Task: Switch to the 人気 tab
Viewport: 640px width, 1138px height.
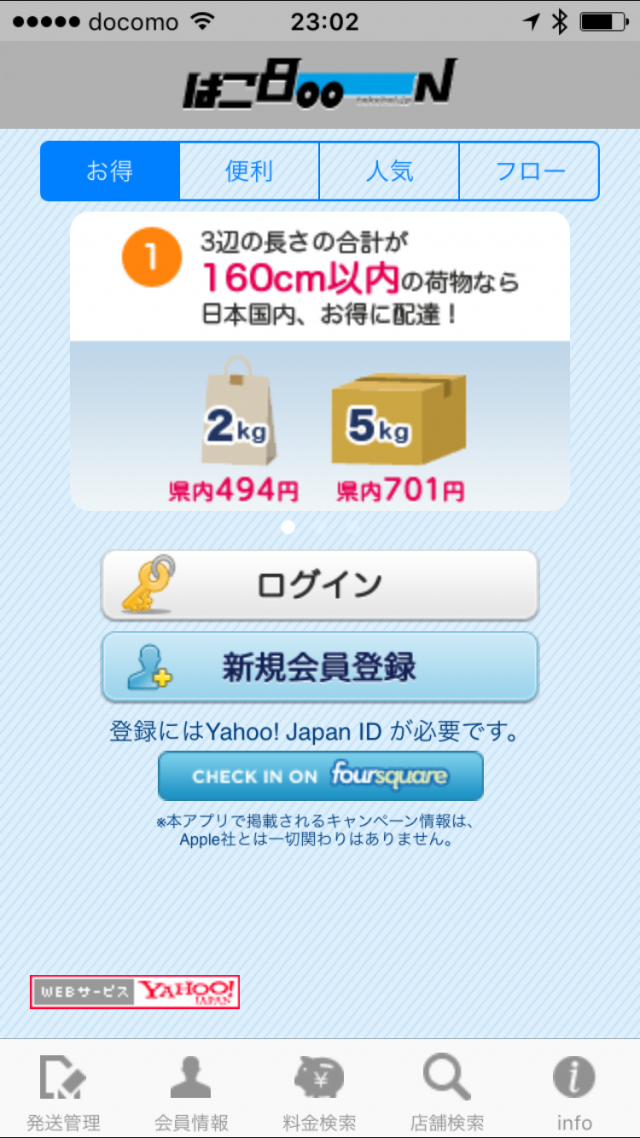Action: point(389,171)
